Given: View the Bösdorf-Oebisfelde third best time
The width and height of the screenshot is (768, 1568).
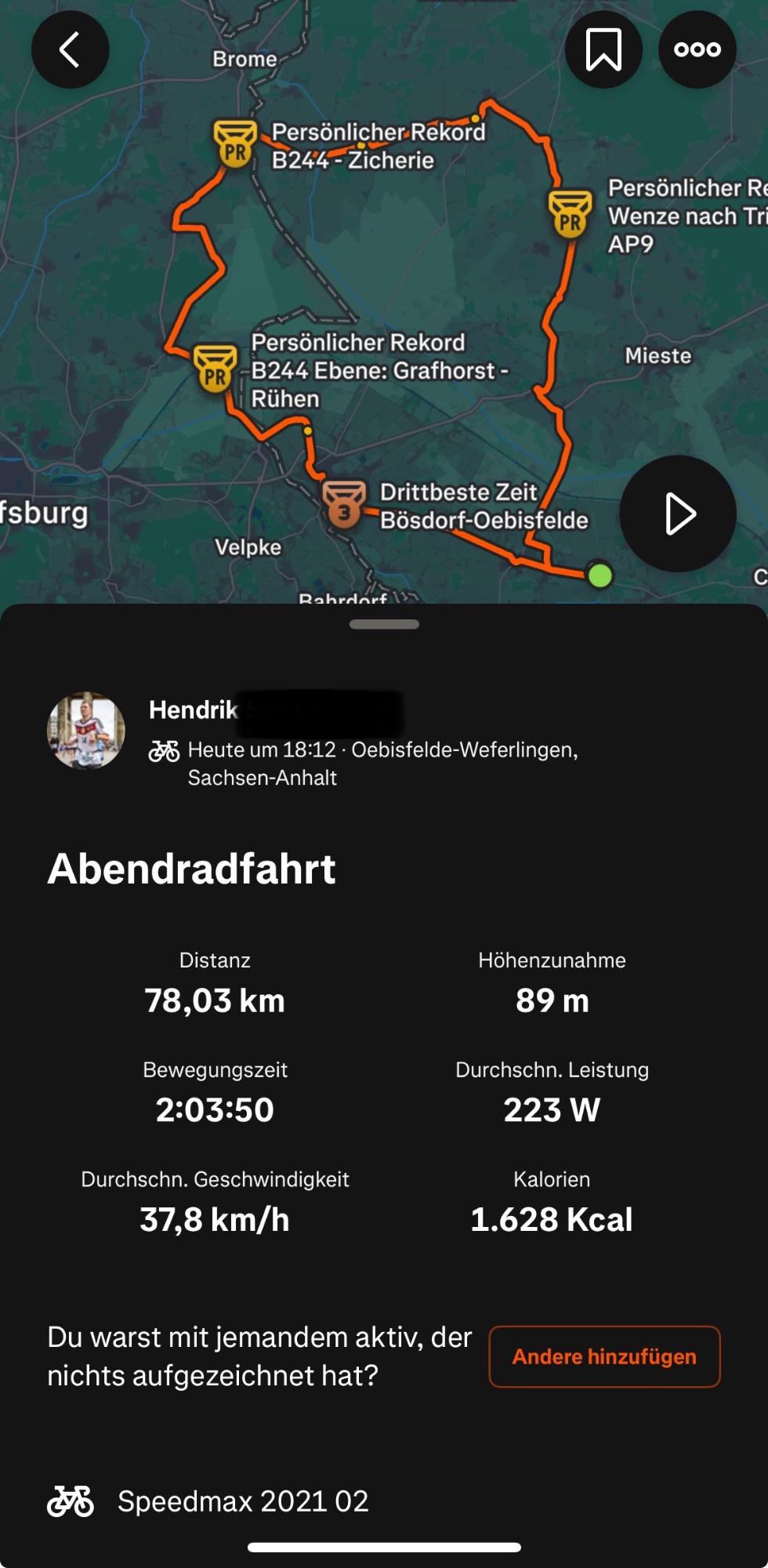Looking at the screenshot, I should point(344,504).
